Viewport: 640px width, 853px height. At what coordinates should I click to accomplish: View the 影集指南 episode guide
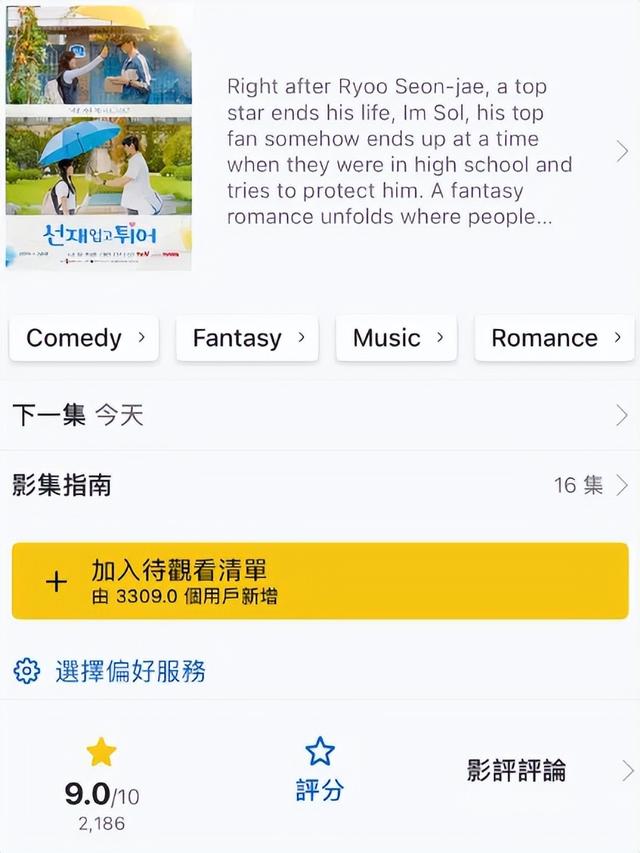pos(320,485)
